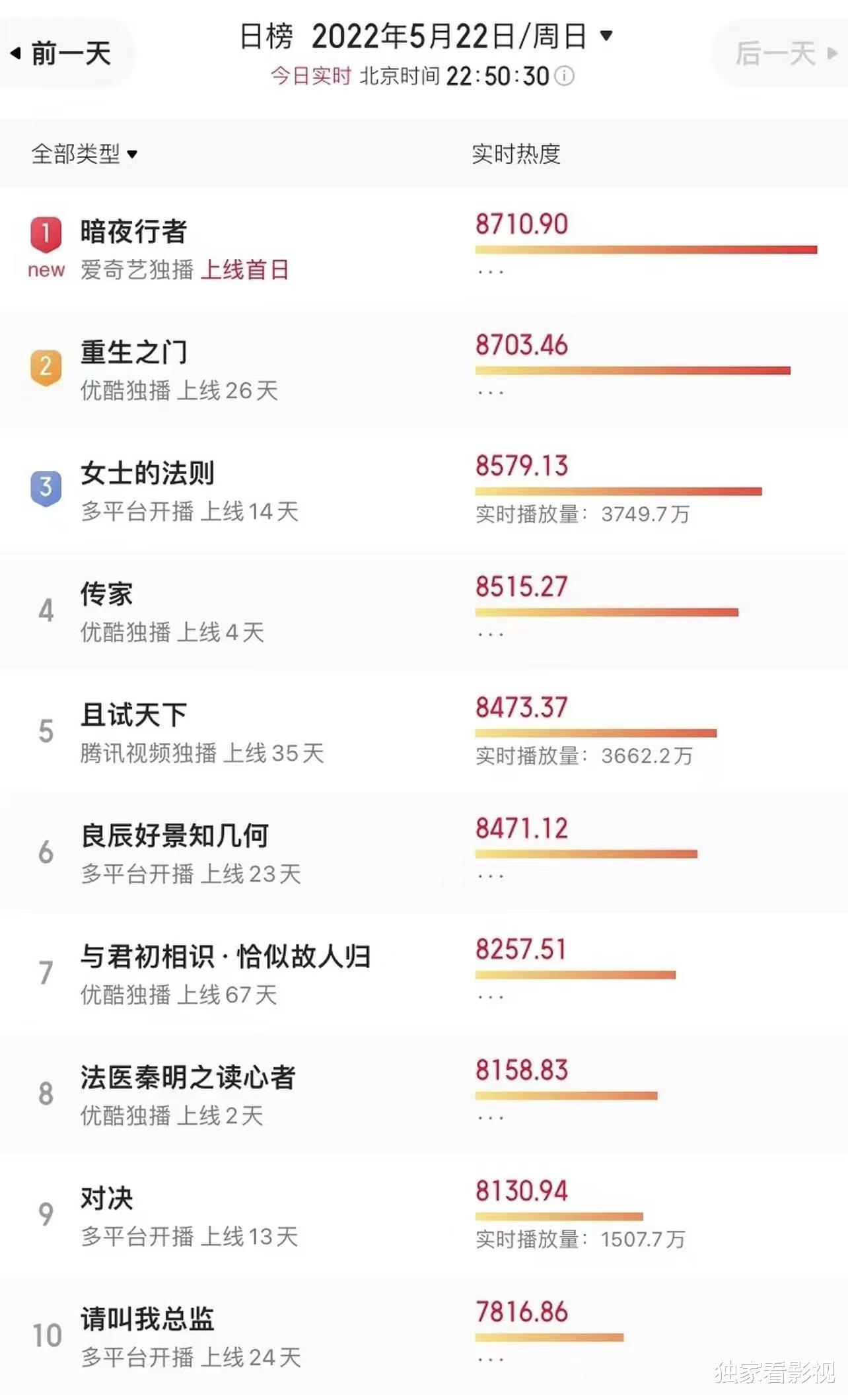Open the date picker for 2022年5月22日

click(426, 36)
